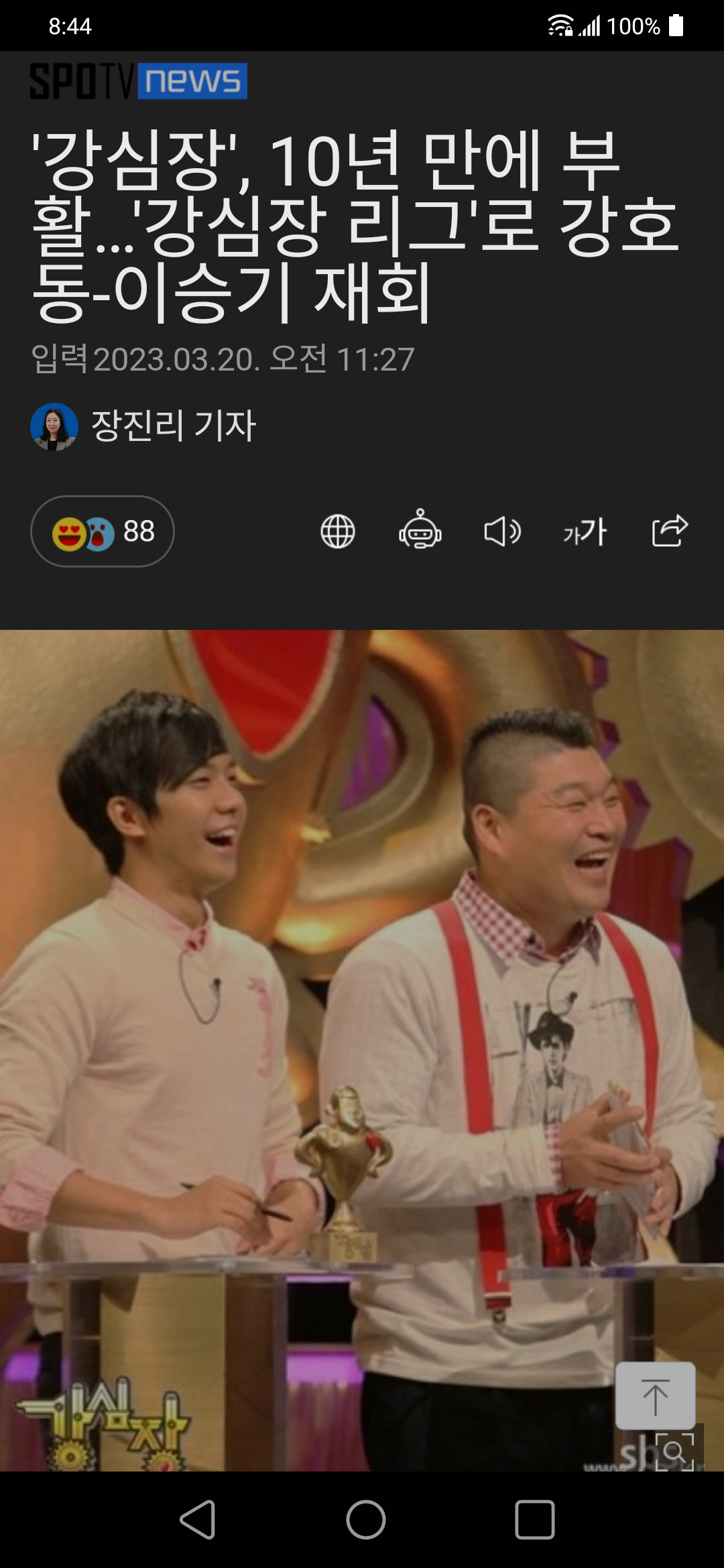
Task: Go back with the system back button
Action: [198, 1520]
